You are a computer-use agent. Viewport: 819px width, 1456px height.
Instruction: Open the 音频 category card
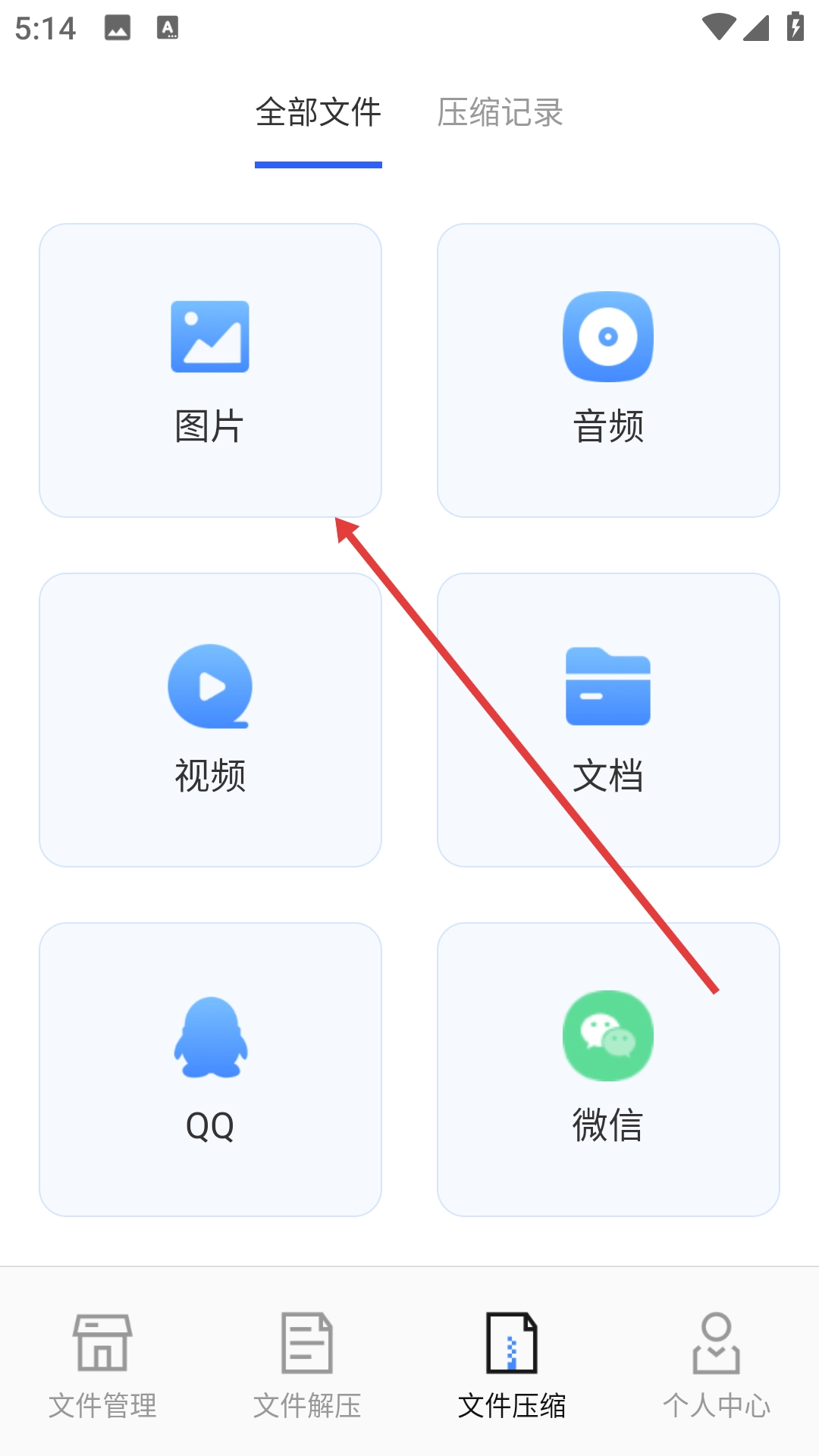(608, 370)
